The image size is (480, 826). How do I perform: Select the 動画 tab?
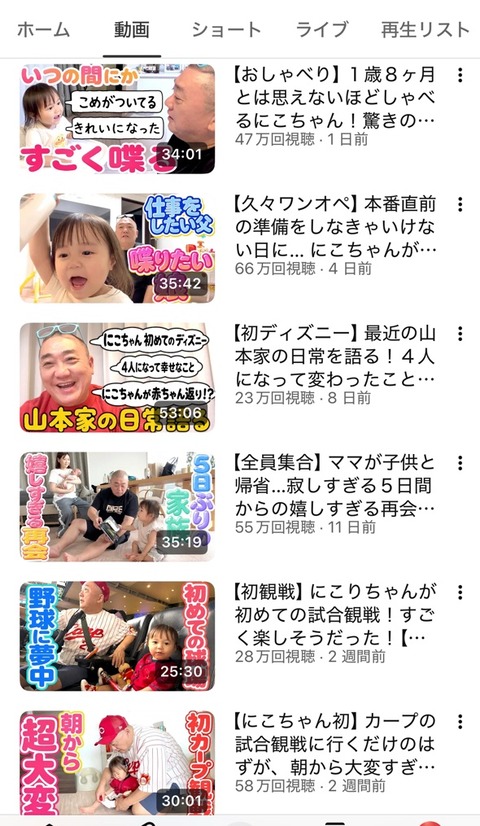[132, 30]
